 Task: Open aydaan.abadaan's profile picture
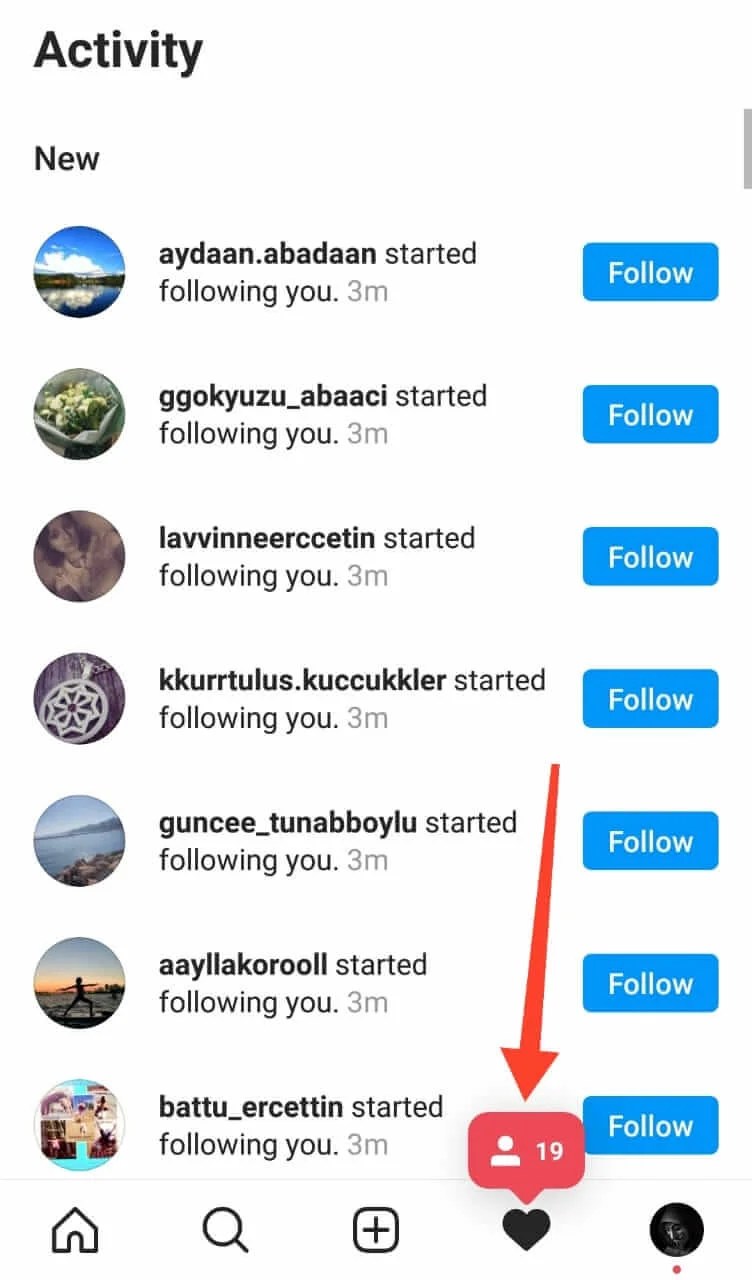(79, 271)
